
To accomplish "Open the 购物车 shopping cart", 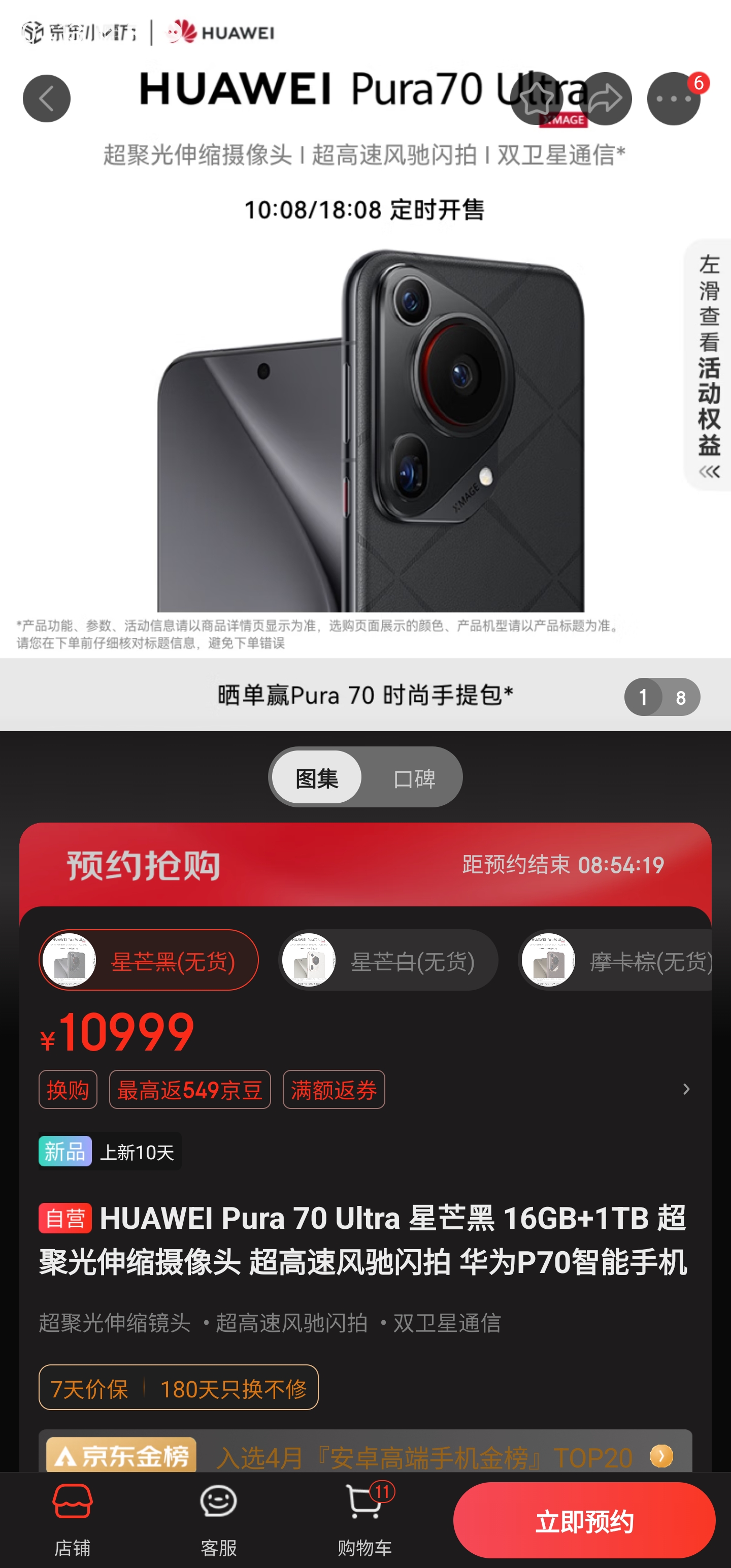I will tap(364, 1520).
